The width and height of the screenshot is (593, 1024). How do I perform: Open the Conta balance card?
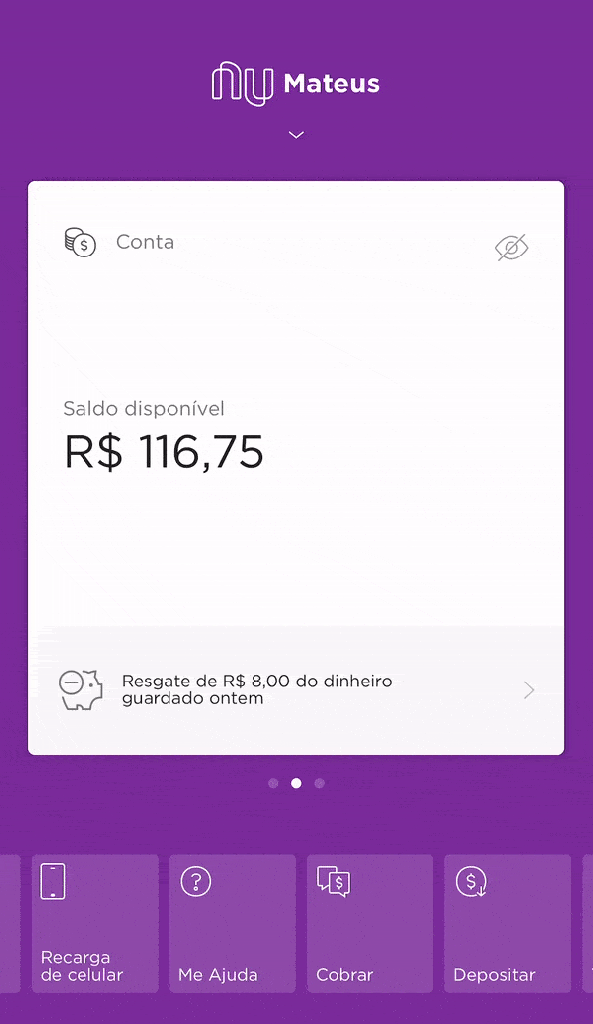[x=296, y=403]
